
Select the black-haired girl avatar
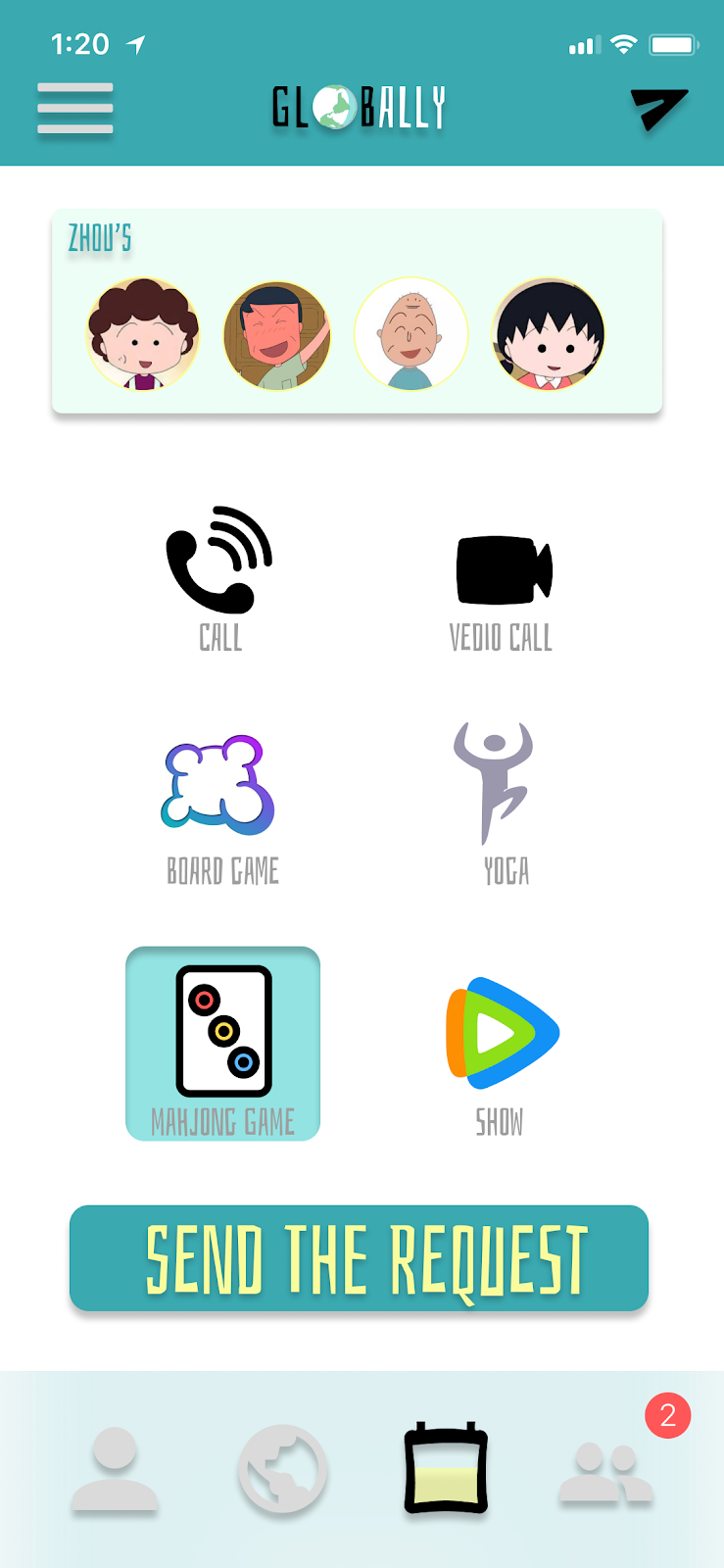pyautogui.click(x=548, y=334)
